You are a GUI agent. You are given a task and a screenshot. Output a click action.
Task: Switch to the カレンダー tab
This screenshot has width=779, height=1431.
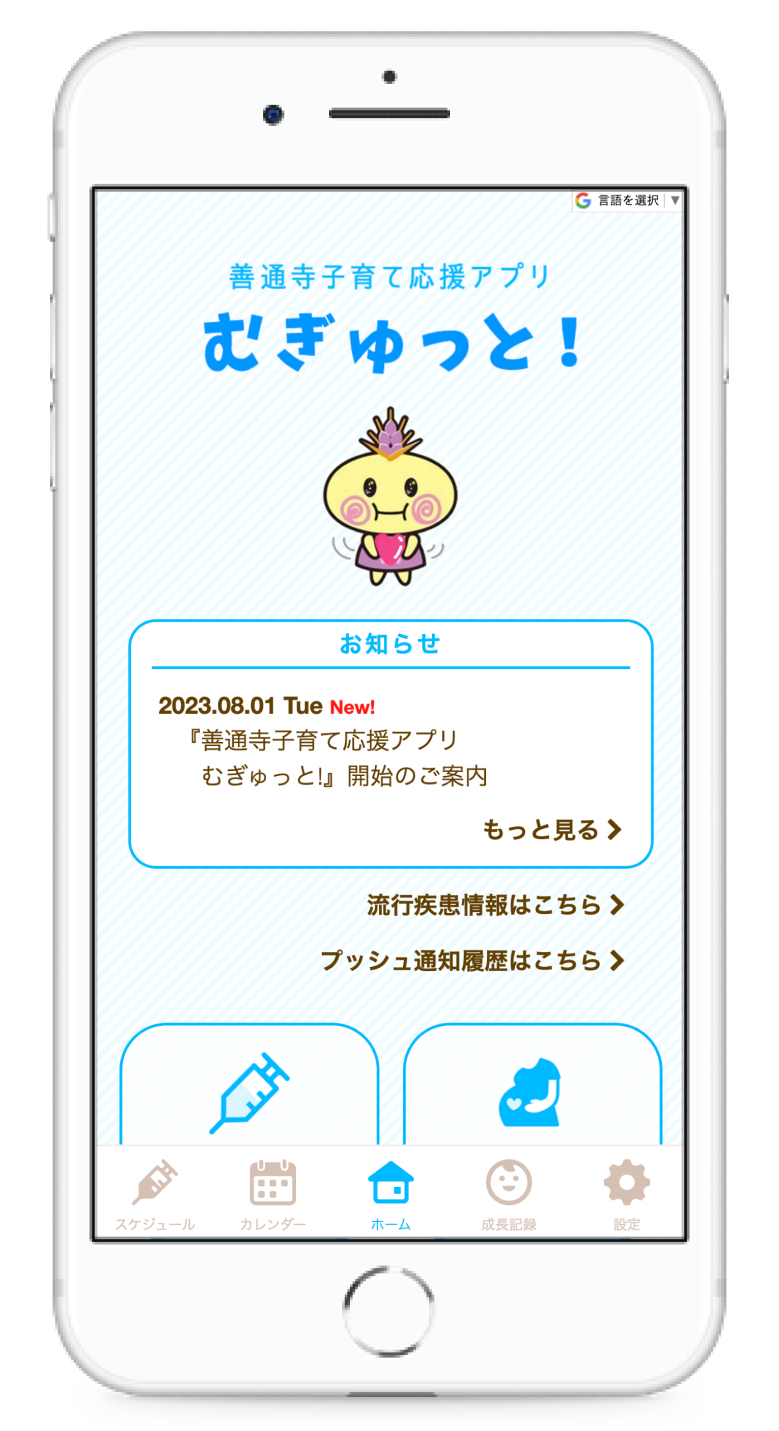pos(272,1195)
